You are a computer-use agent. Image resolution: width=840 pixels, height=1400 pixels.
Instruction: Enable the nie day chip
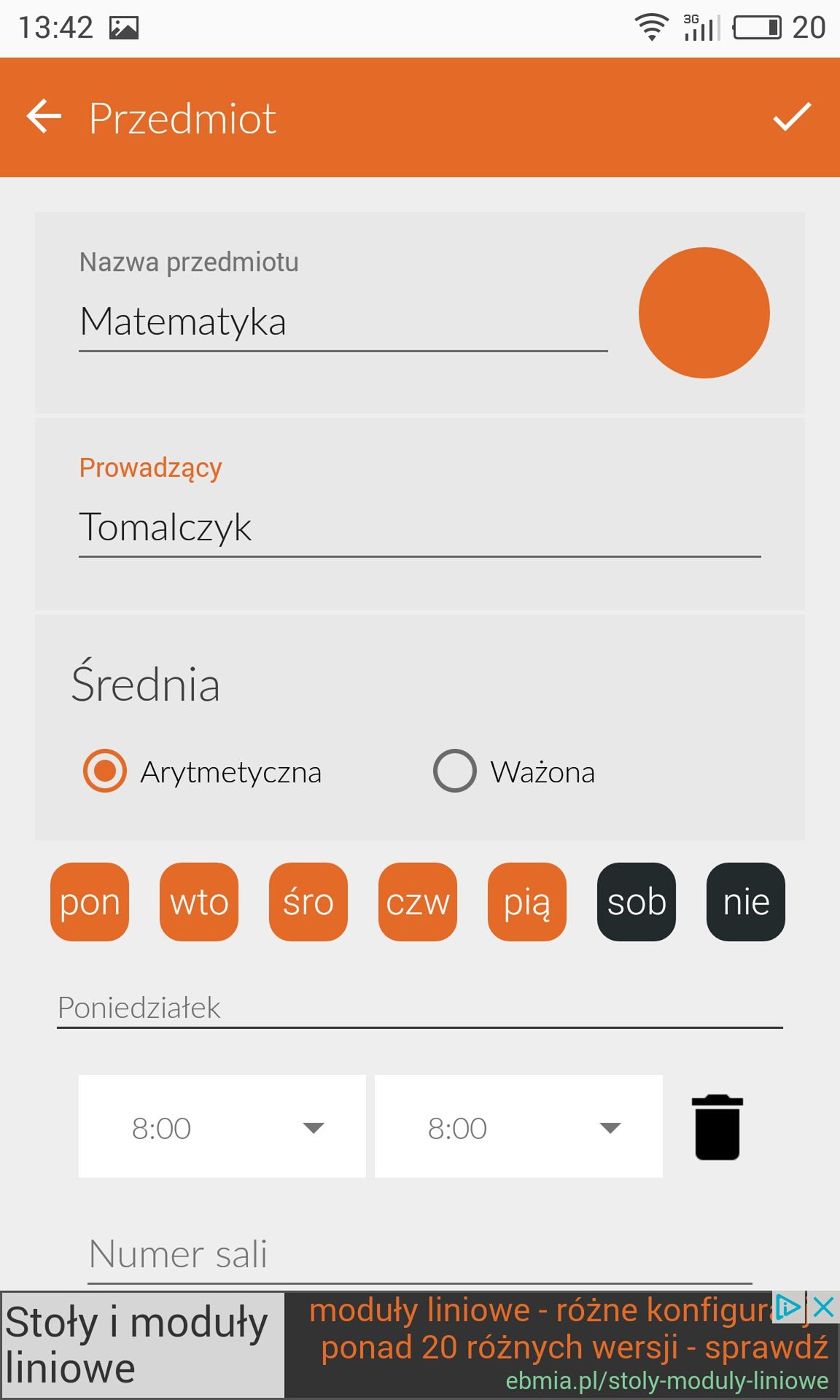pyautogui.click(x=746, y=902)
